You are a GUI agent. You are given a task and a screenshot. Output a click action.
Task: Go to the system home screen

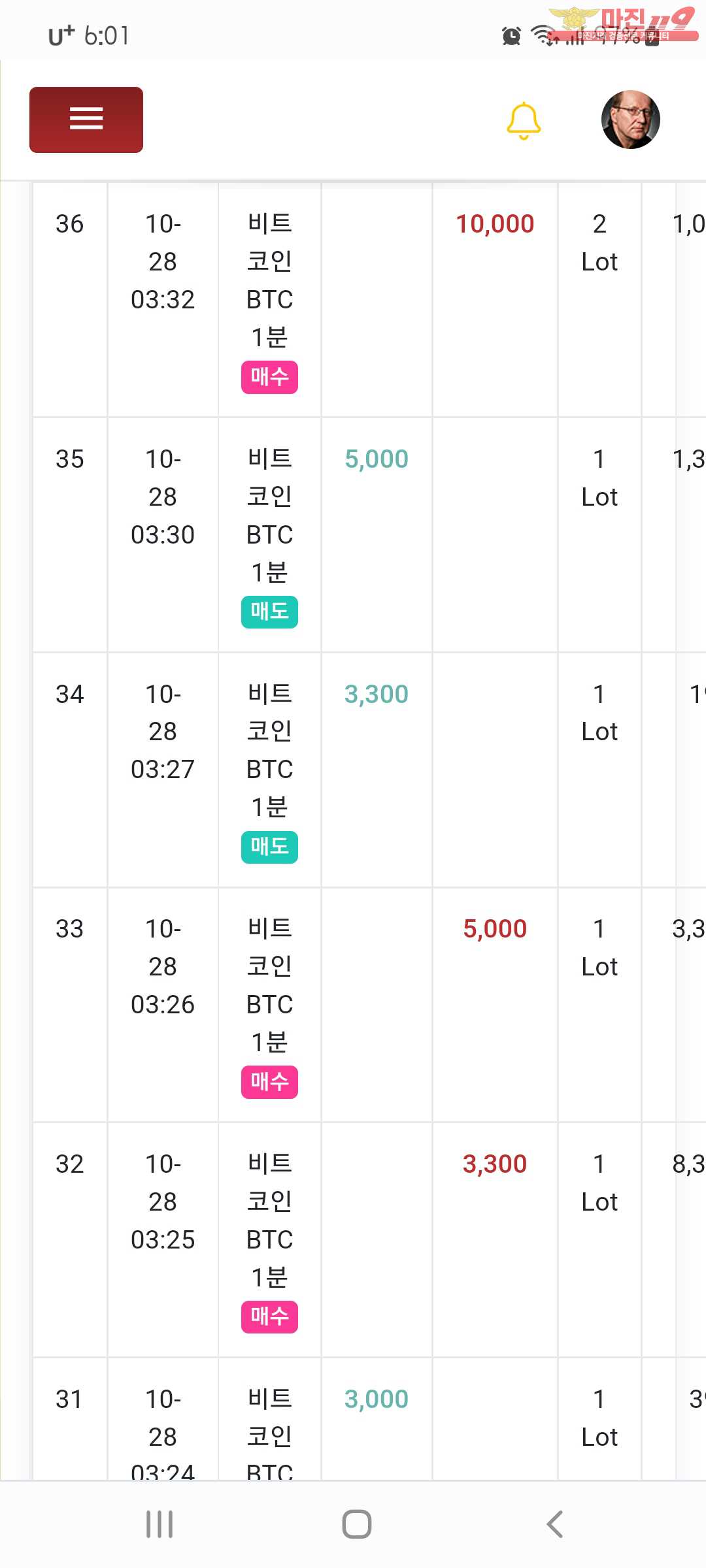(x=357, y=1524)
